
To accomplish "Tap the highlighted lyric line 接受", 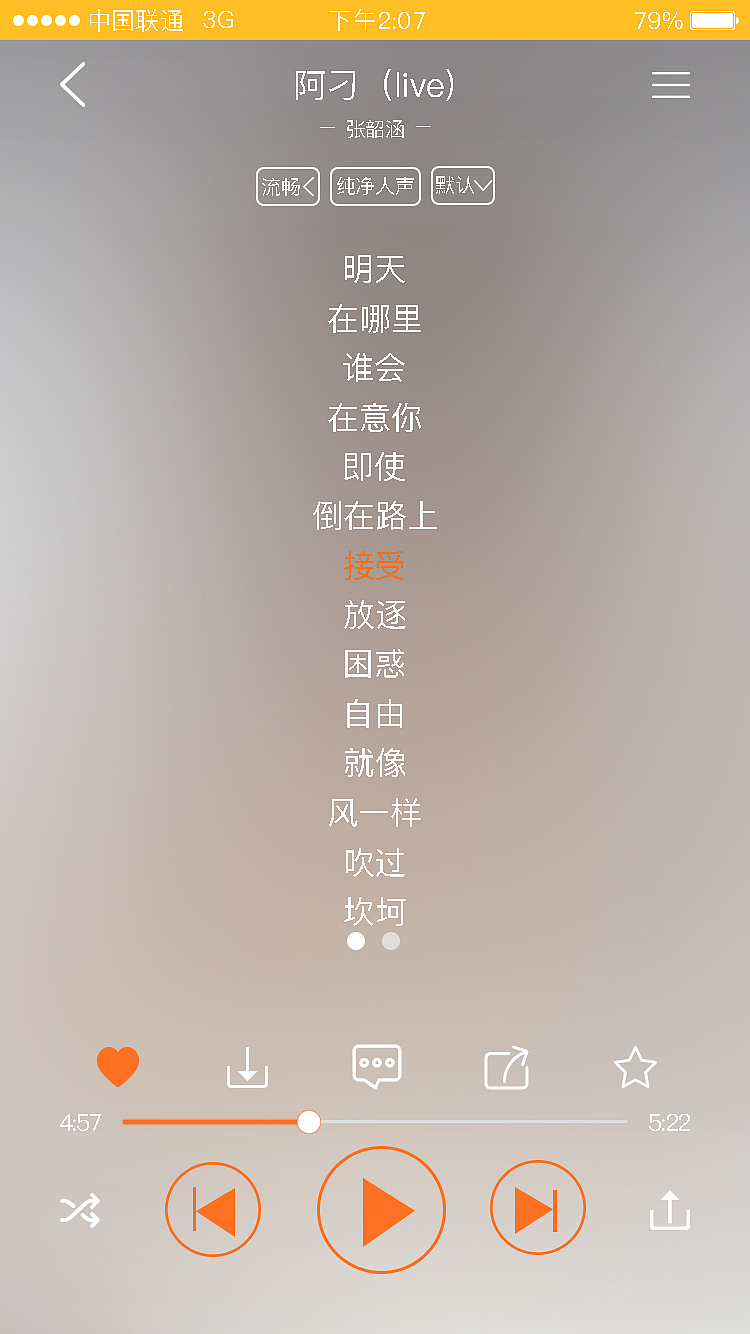I will click(x=375, y=565).
